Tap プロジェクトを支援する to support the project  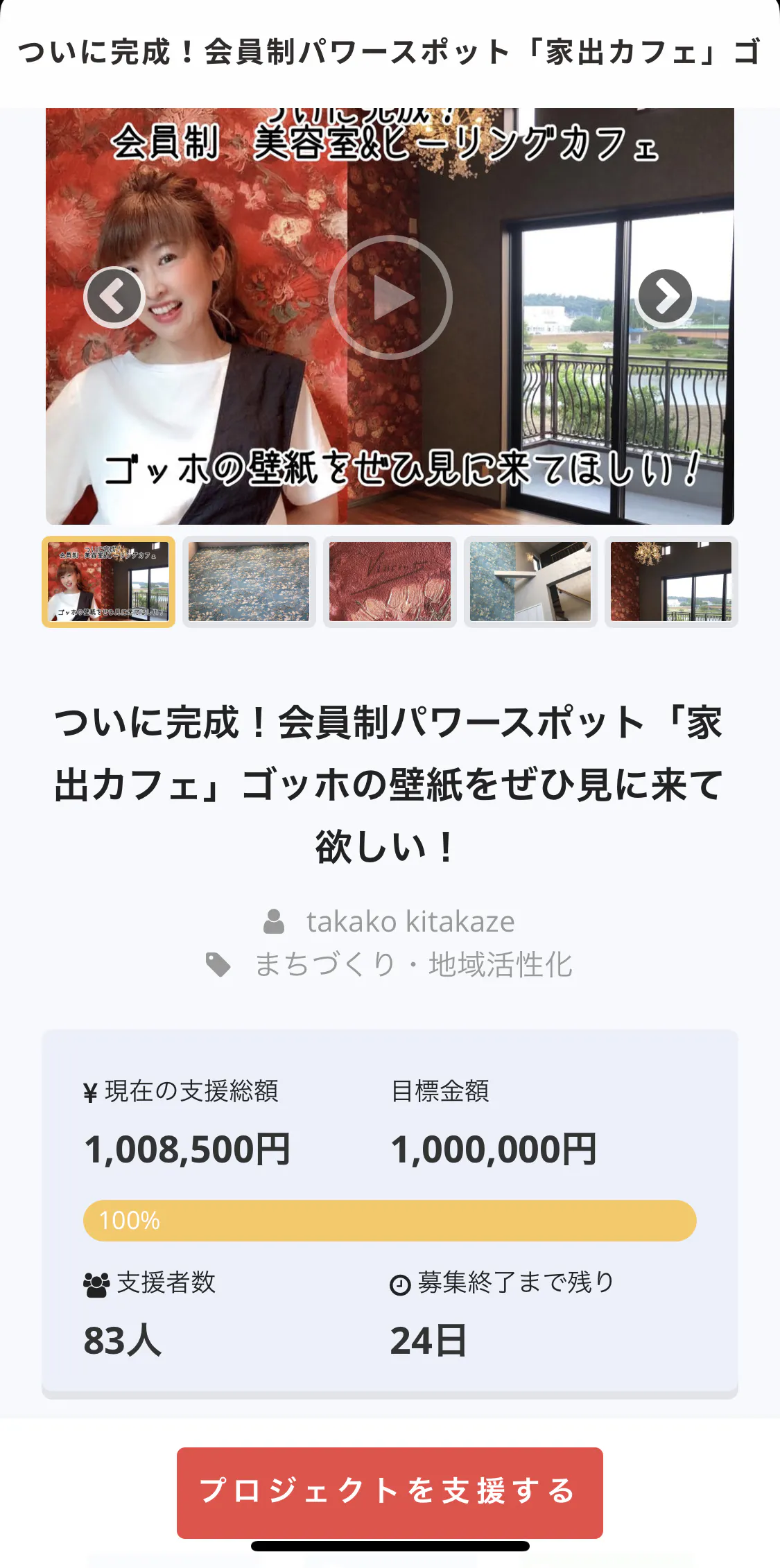[x=390, y=1492]
